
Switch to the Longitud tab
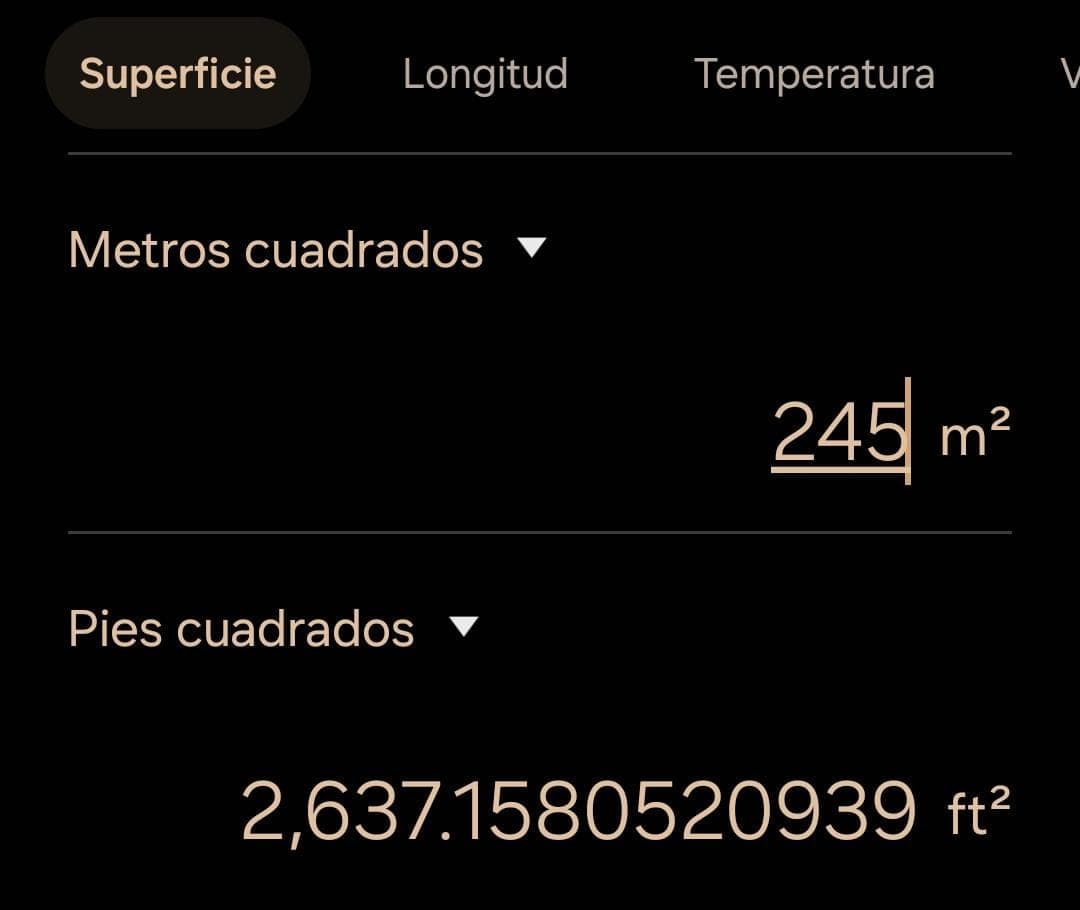tap(485, 74)
